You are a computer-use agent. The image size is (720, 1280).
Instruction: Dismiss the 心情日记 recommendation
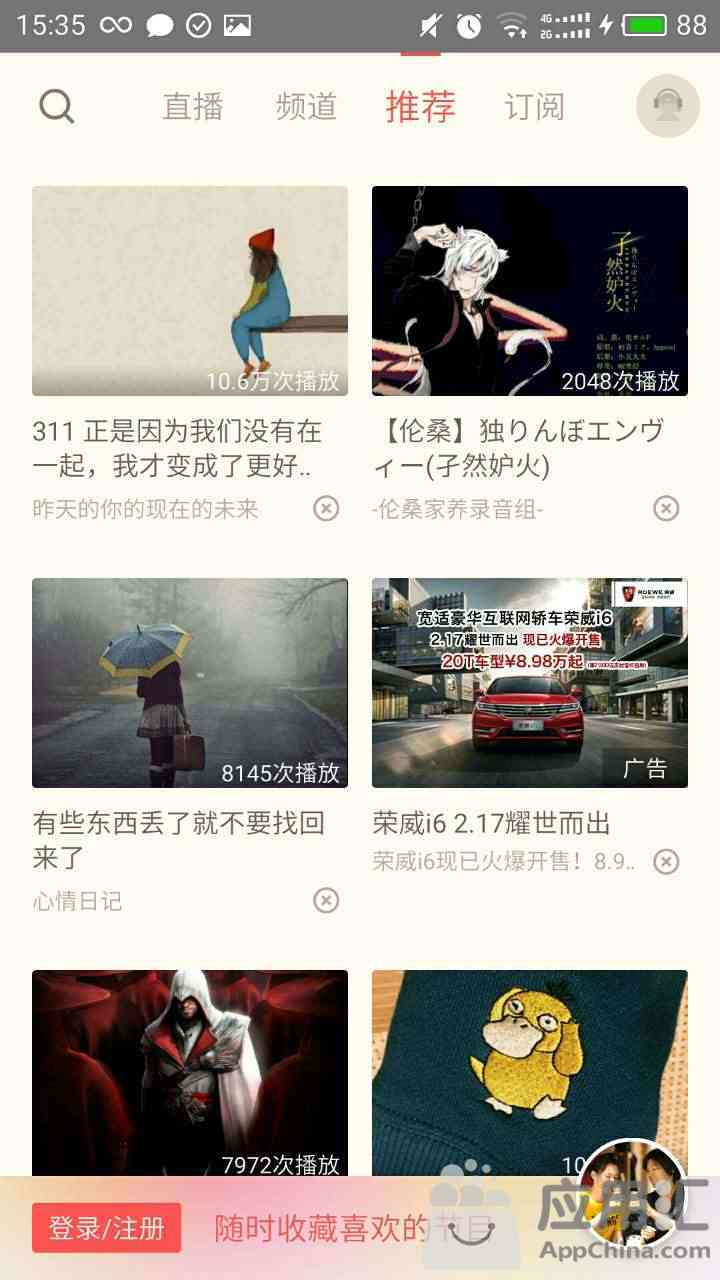point(326,901)
